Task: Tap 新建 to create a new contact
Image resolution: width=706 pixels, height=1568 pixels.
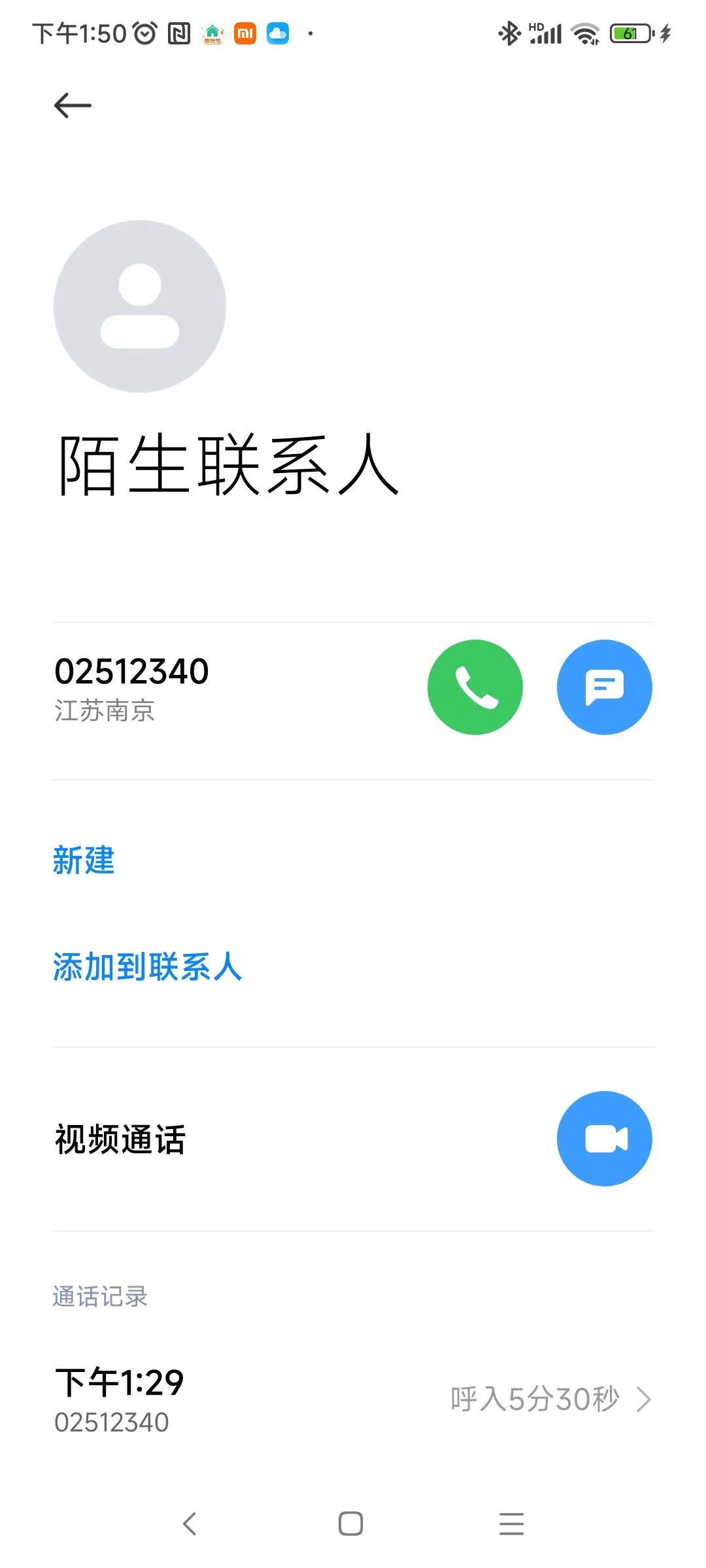Action: click(84, 860)
